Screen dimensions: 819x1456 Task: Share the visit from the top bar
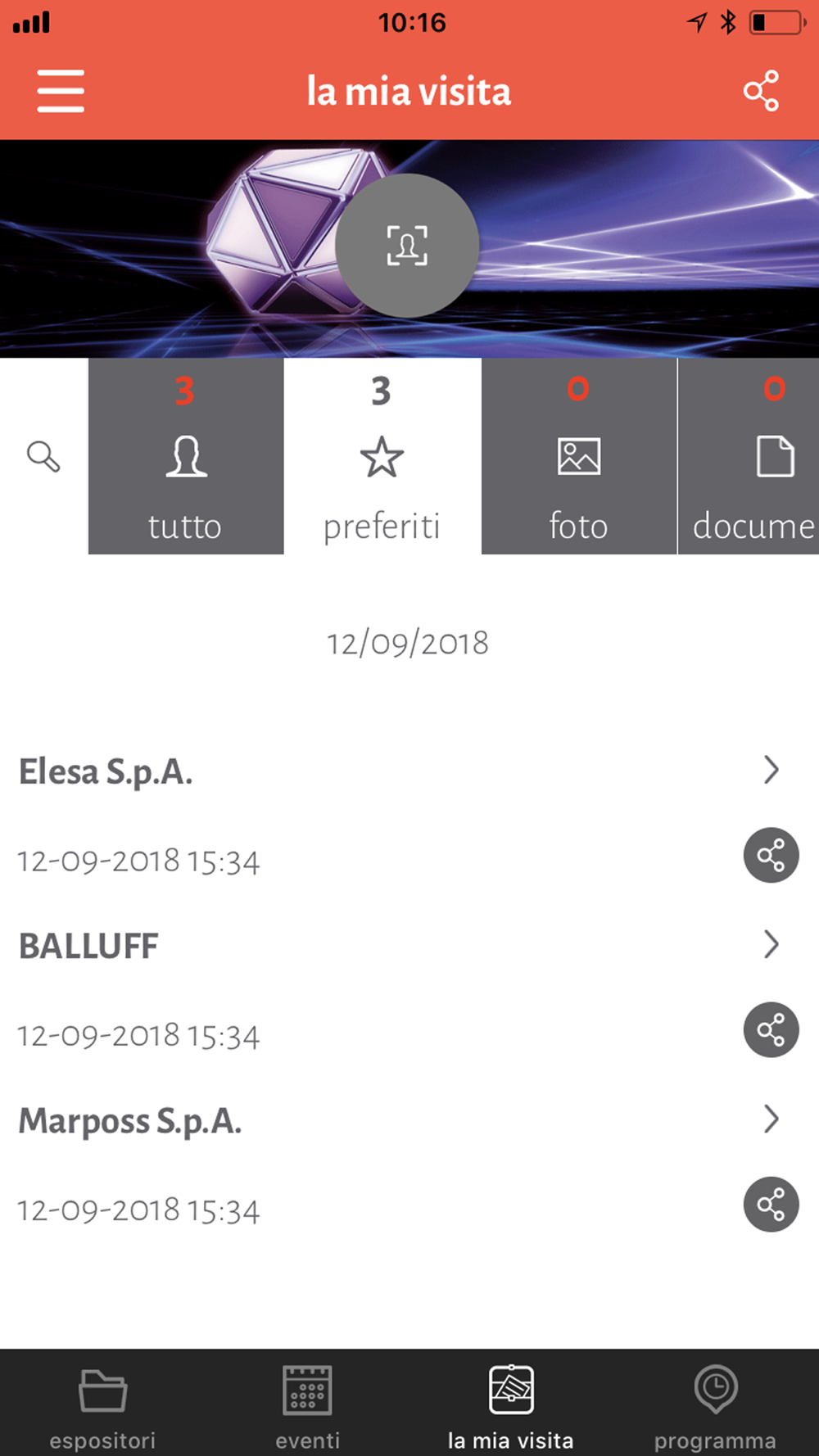(761, 91)
